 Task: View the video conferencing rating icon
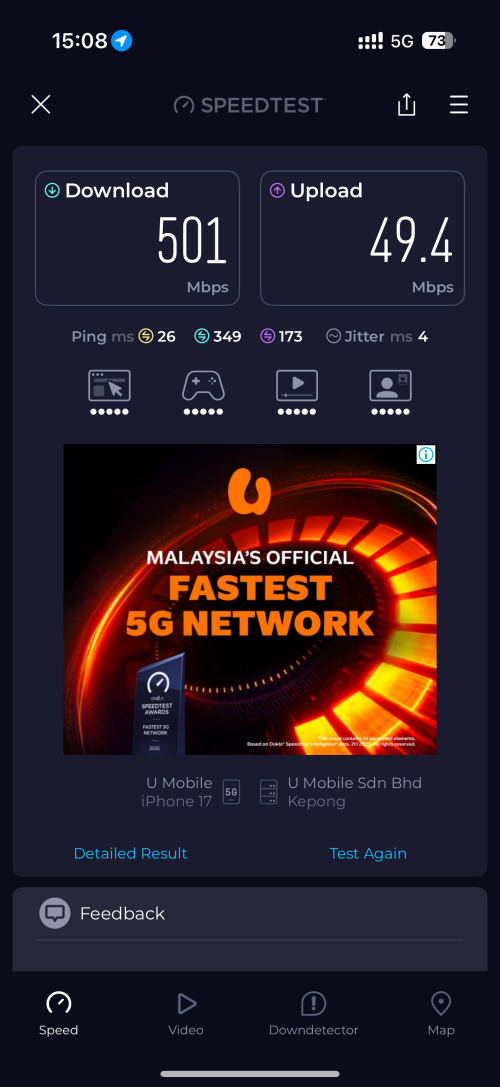(x=390, y=392)
